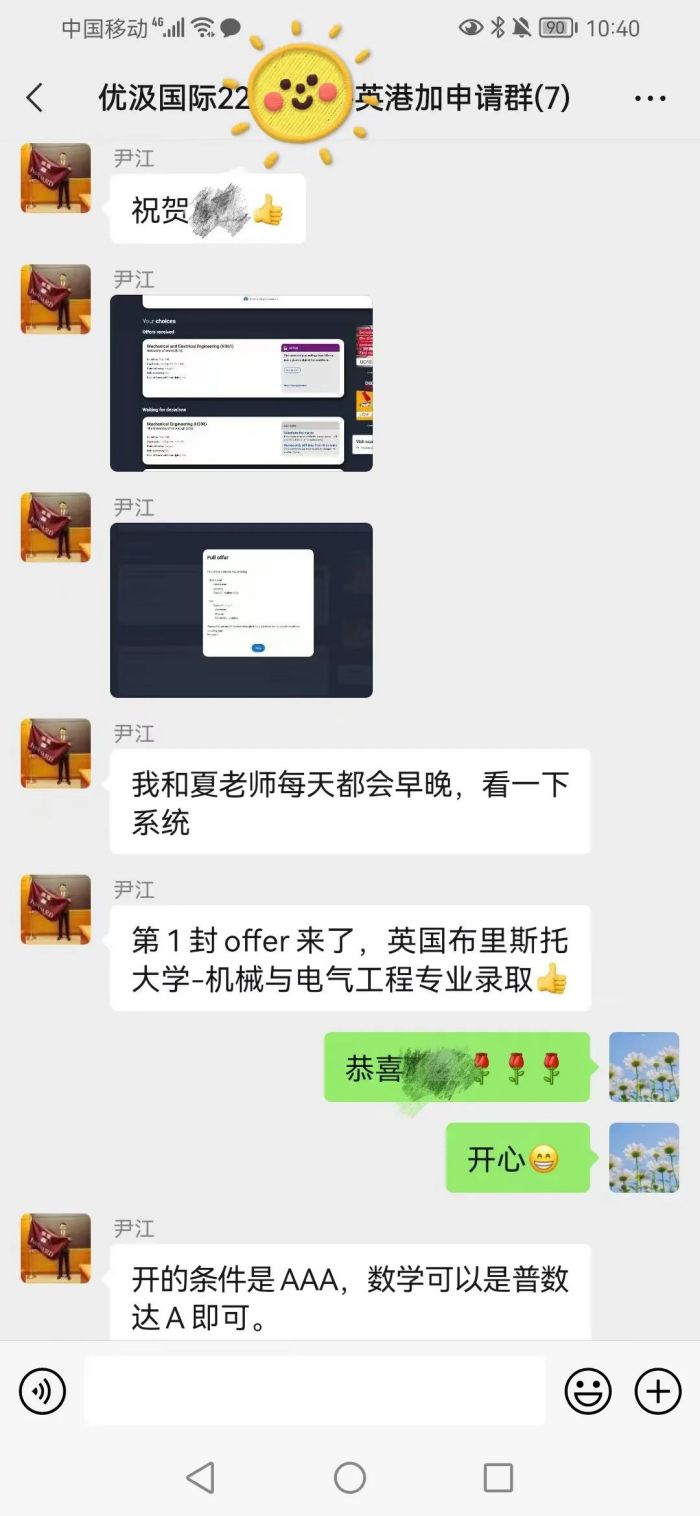
Task: Switch to voice message input
Action: click(x=42, y=1391)
